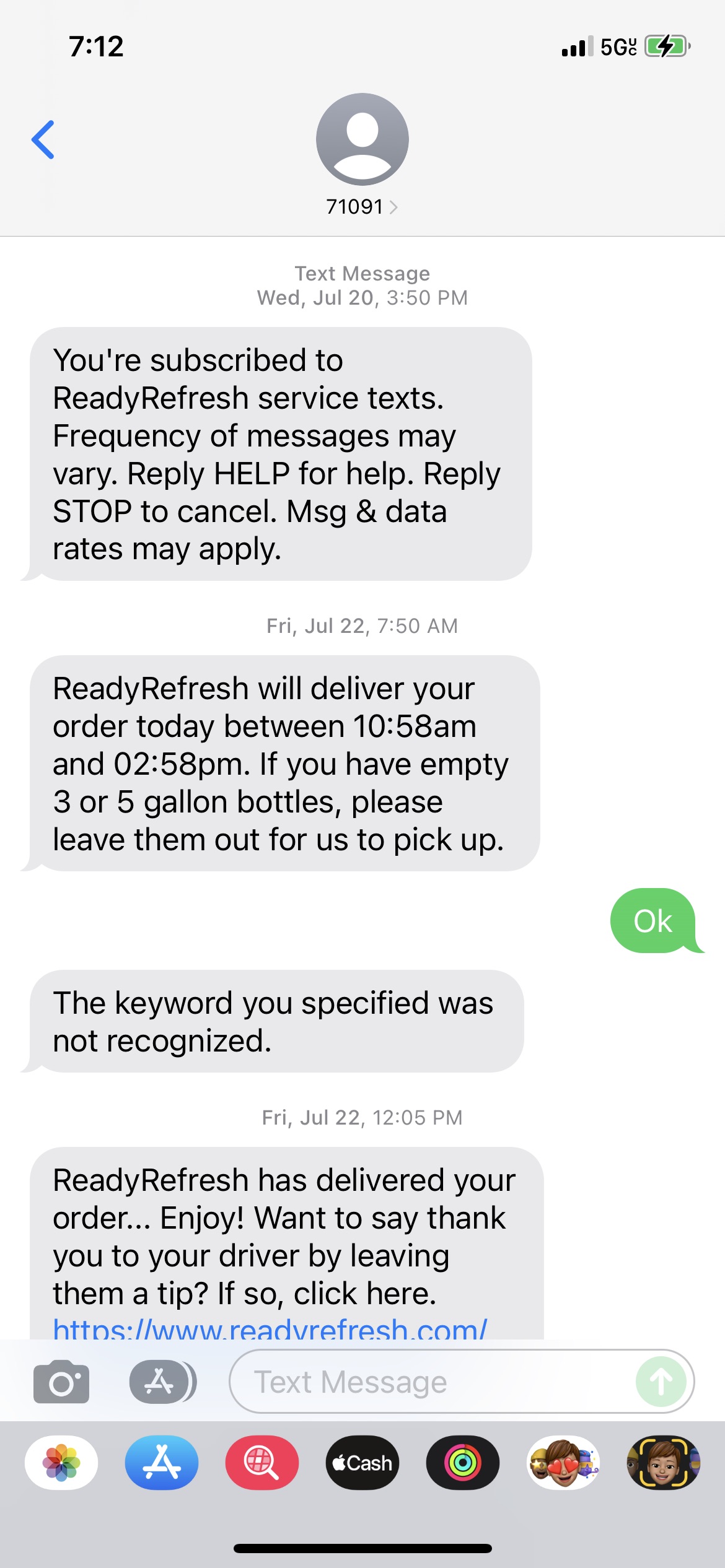Open contact details for 71091
The height and width of the screenshot is (1568, 725).
click(x=362, y=207)
